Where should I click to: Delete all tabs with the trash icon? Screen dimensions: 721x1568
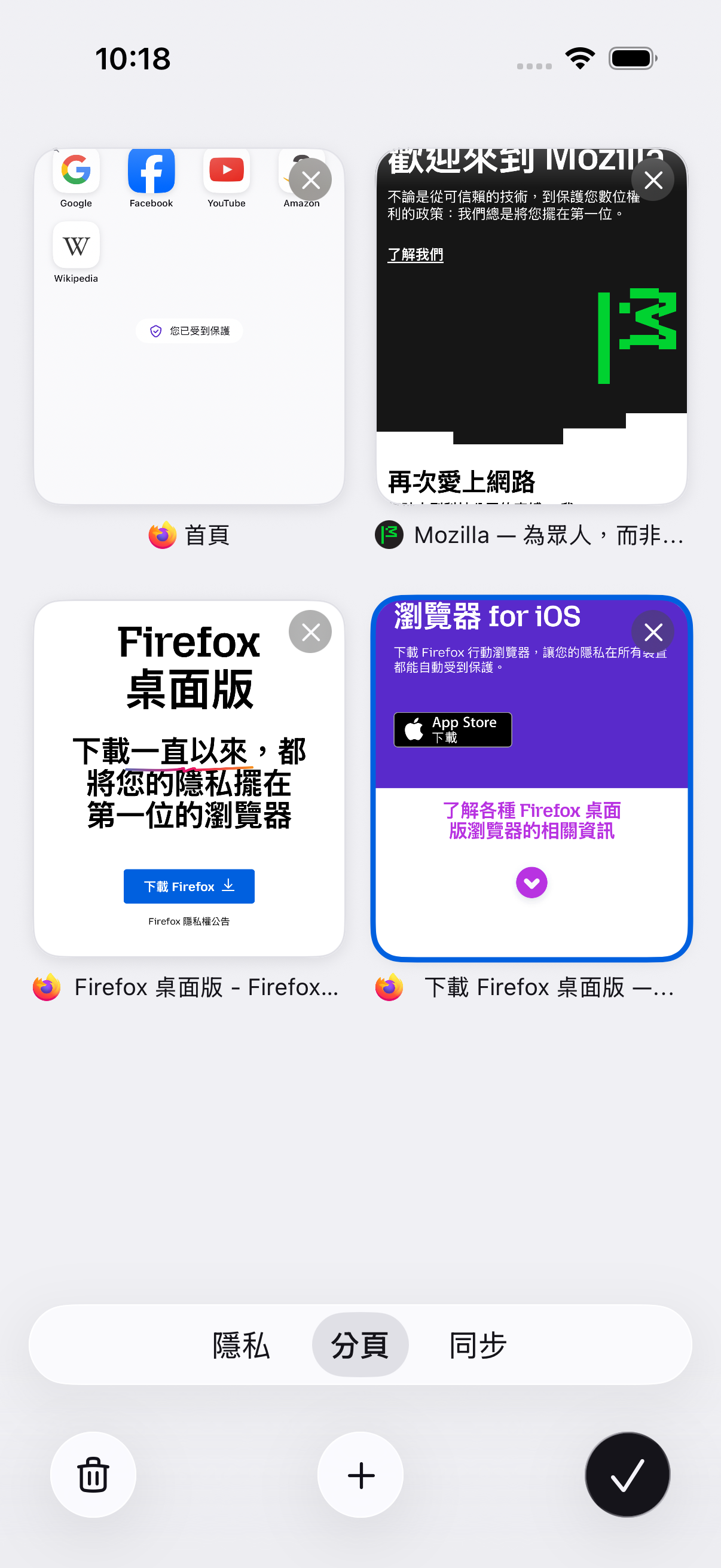coord(93,1475)
